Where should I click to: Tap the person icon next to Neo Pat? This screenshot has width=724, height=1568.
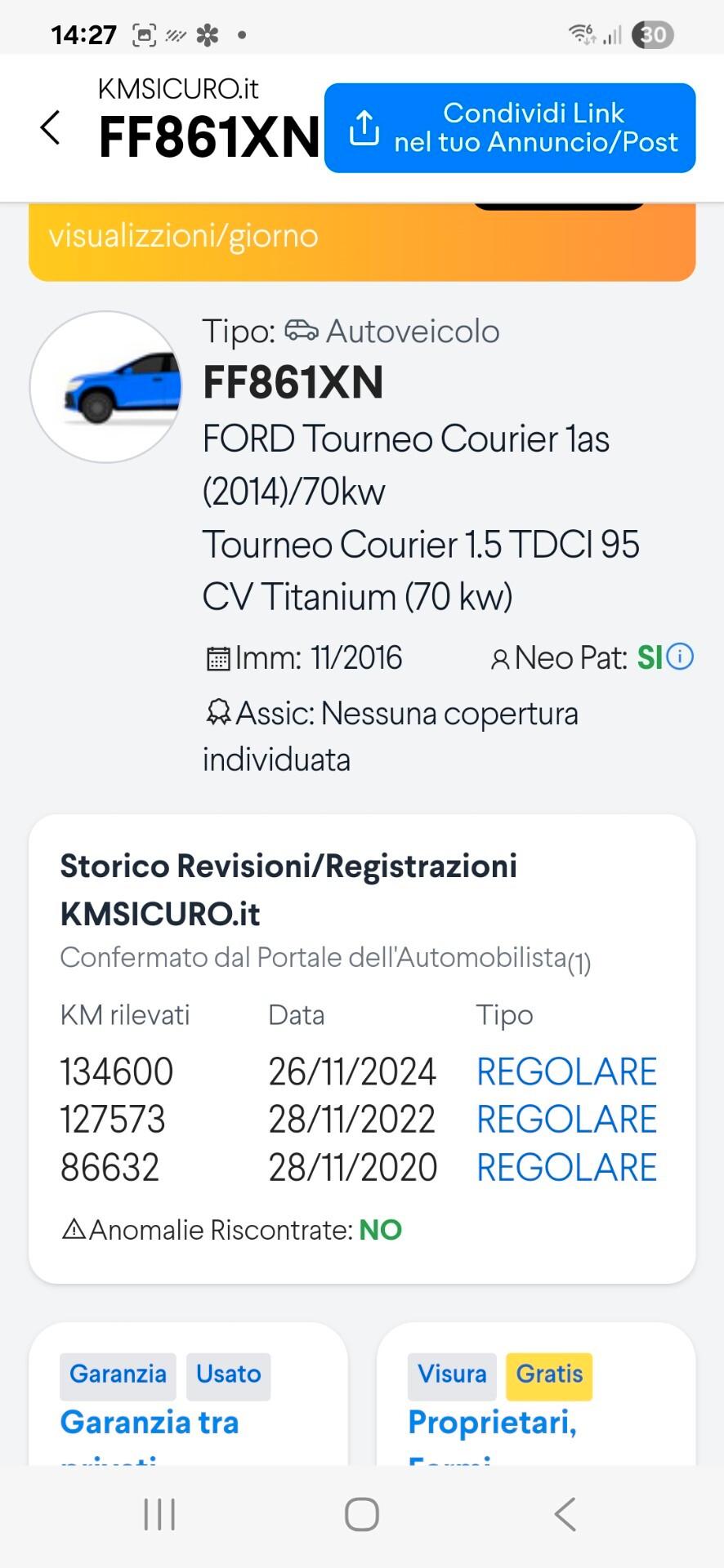[500, 657]
